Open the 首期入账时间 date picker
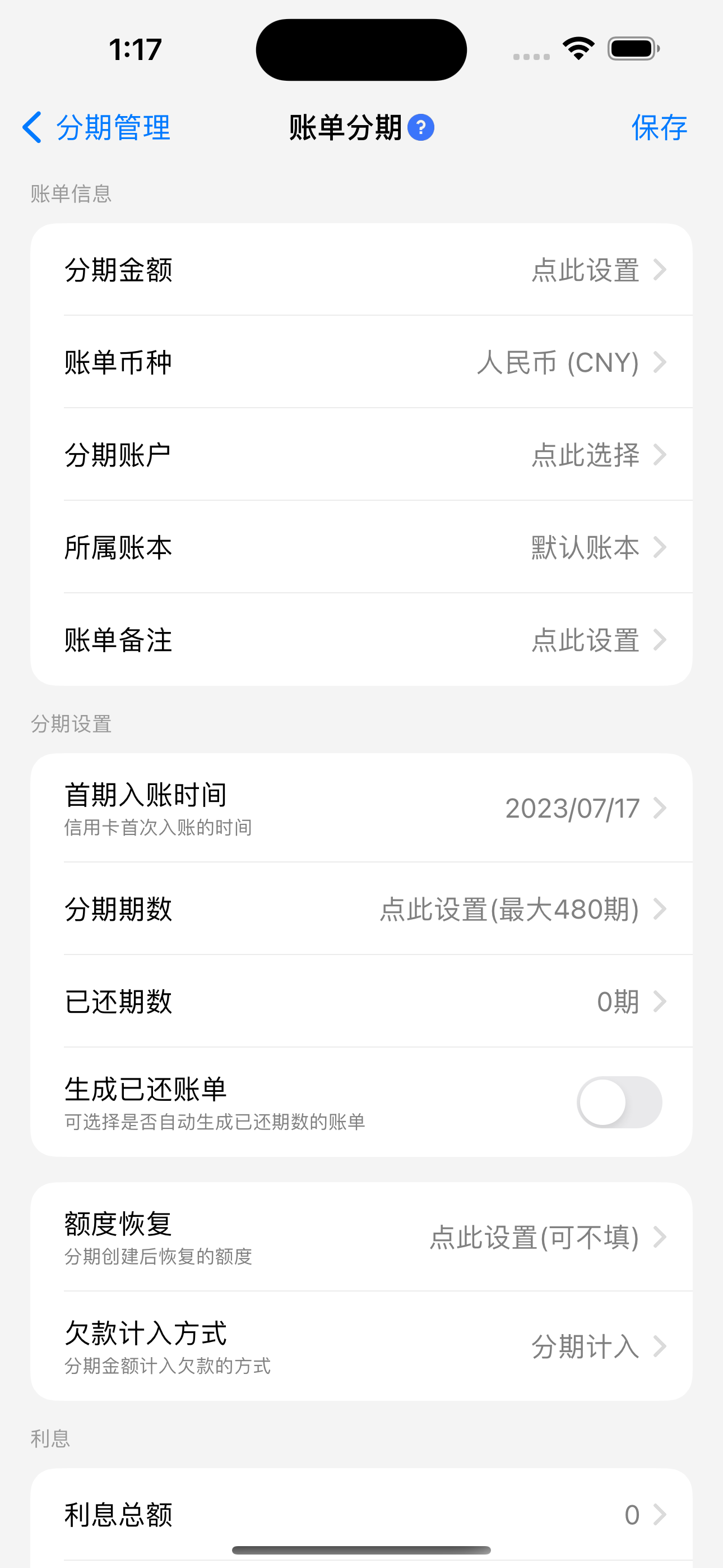Image resolution: width=723 pixels, height=1568 pixels. click(361, 808)
